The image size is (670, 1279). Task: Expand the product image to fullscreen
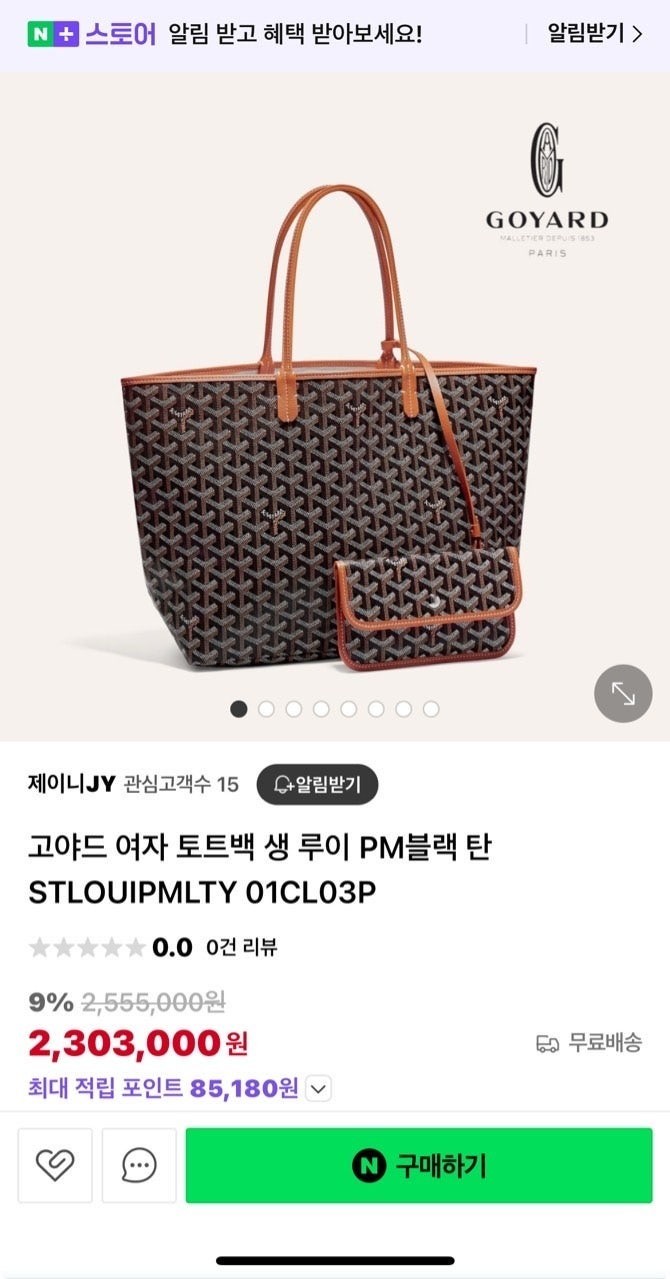(623, 693)
